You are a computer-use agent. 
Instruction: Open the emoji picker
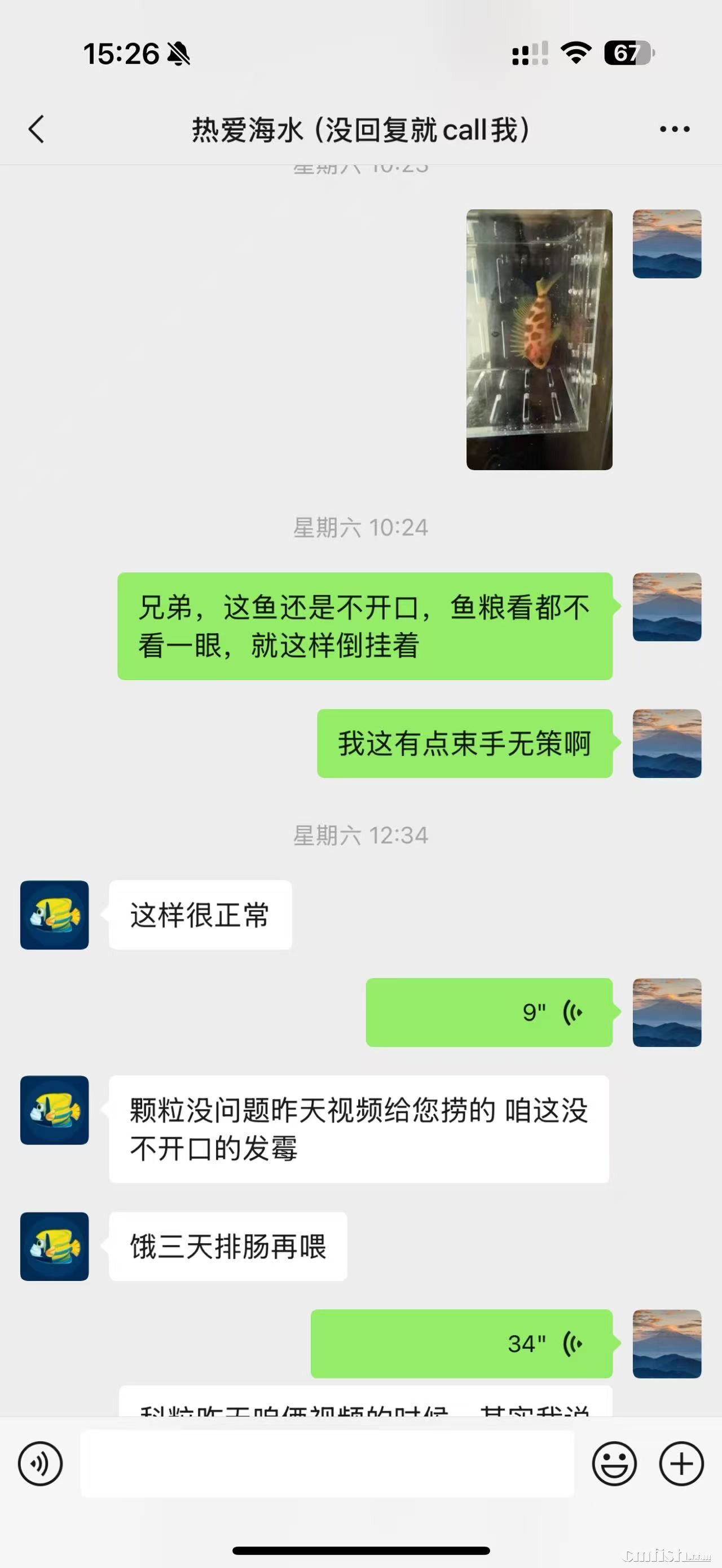[614, 1463]
